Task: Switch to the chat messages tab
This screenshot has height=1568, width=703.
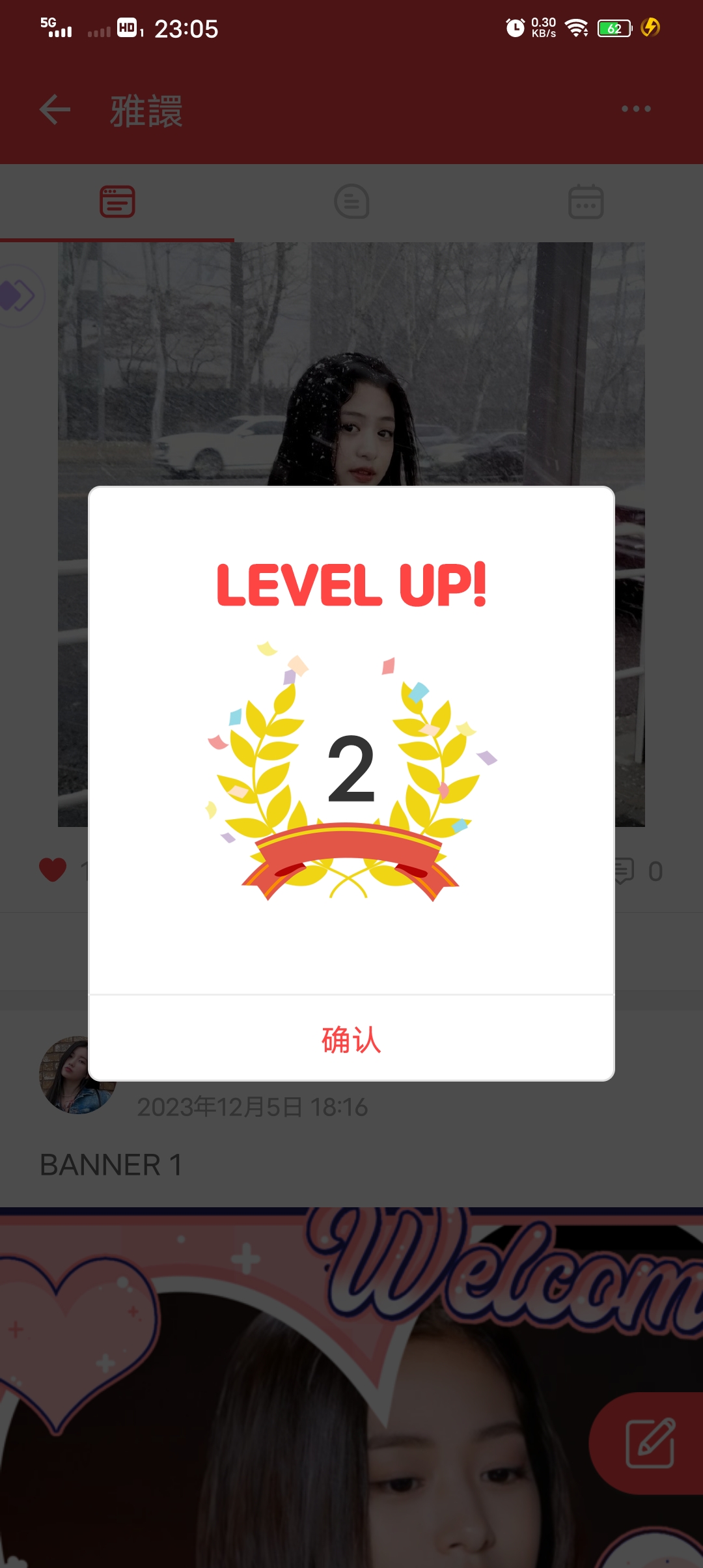Action: tap(351, 202)
